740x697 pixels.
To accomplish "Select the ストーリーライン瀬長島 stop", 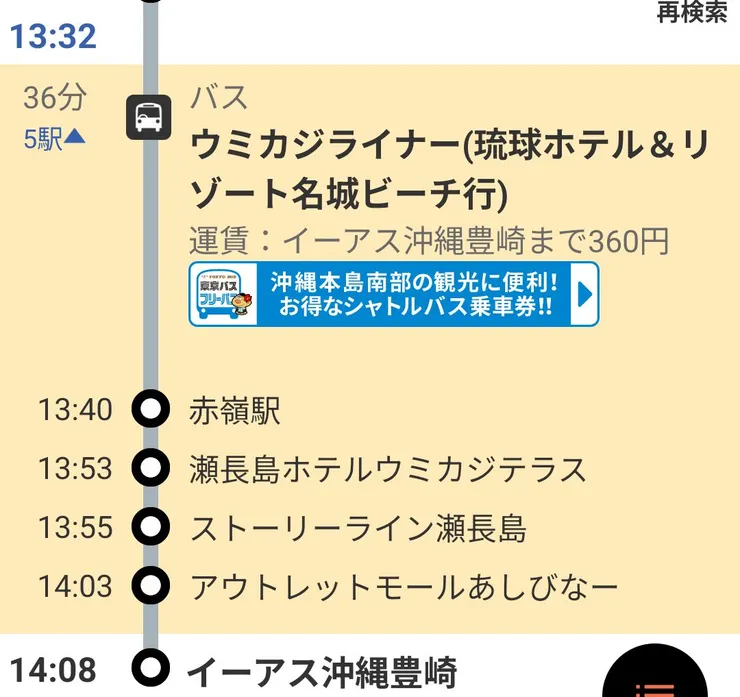I will [357, 527].
